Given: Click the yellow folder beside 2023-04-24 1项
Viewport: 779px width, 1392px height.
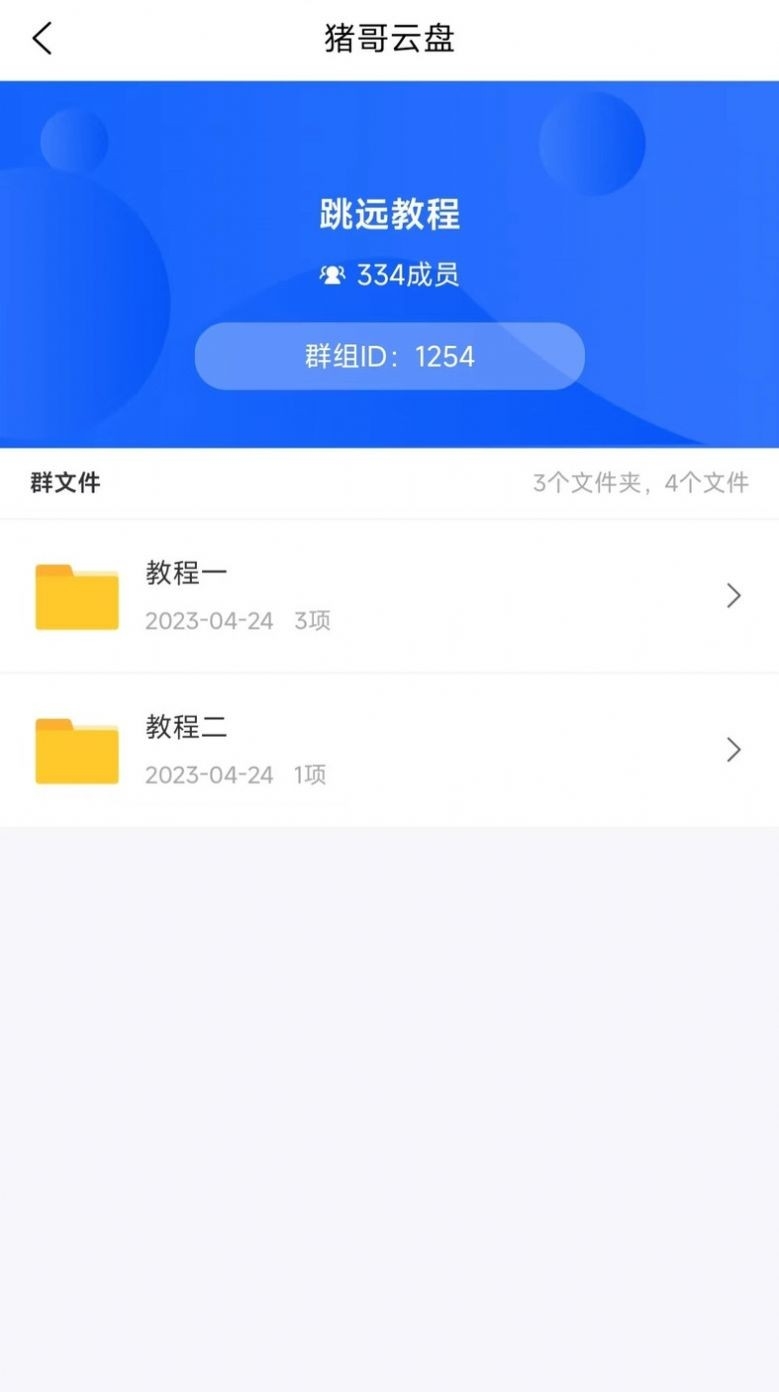Looking at the screenshot, I should pos(76,750).
